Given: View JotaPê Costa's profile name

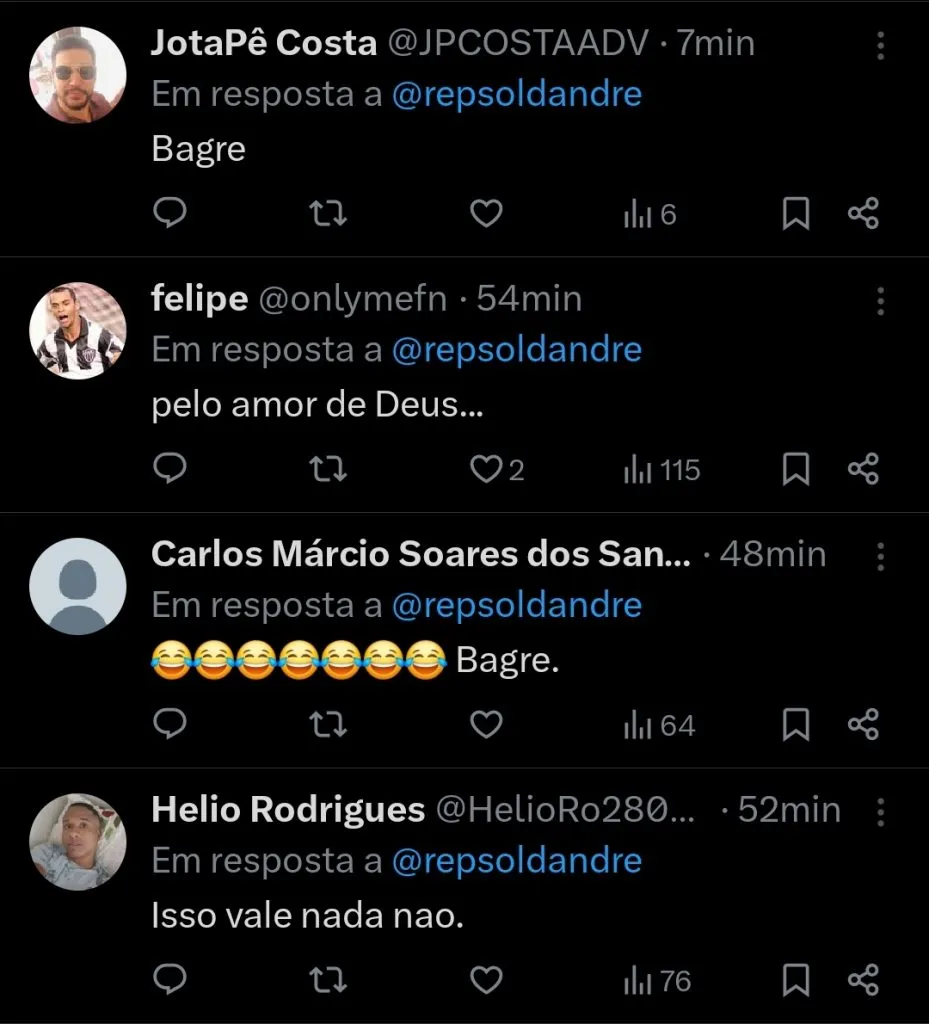Looking at the screenshot, I should coord(264,43).
